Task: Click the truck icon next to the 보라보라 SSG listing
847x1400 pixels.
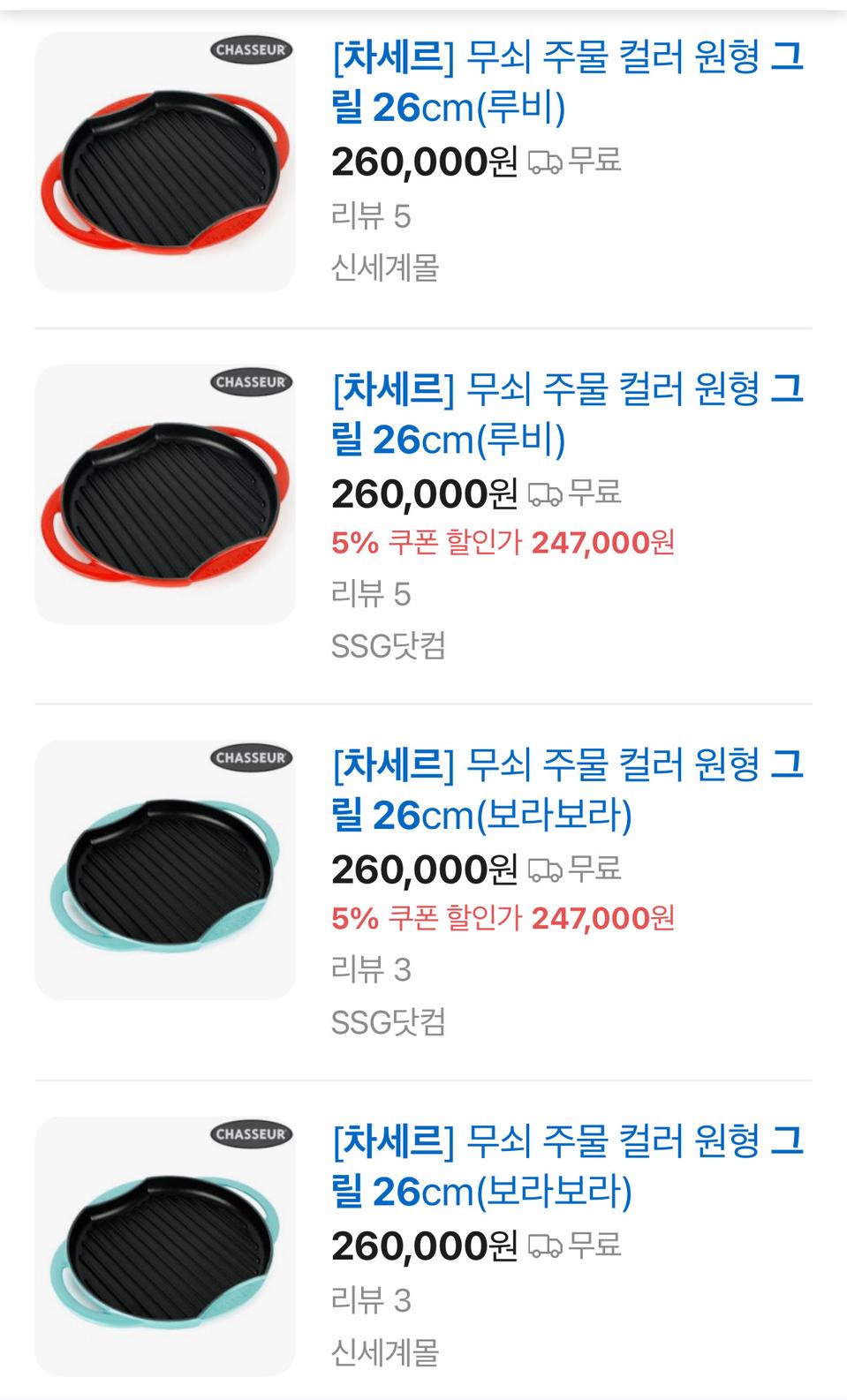Action: point(545,869)
